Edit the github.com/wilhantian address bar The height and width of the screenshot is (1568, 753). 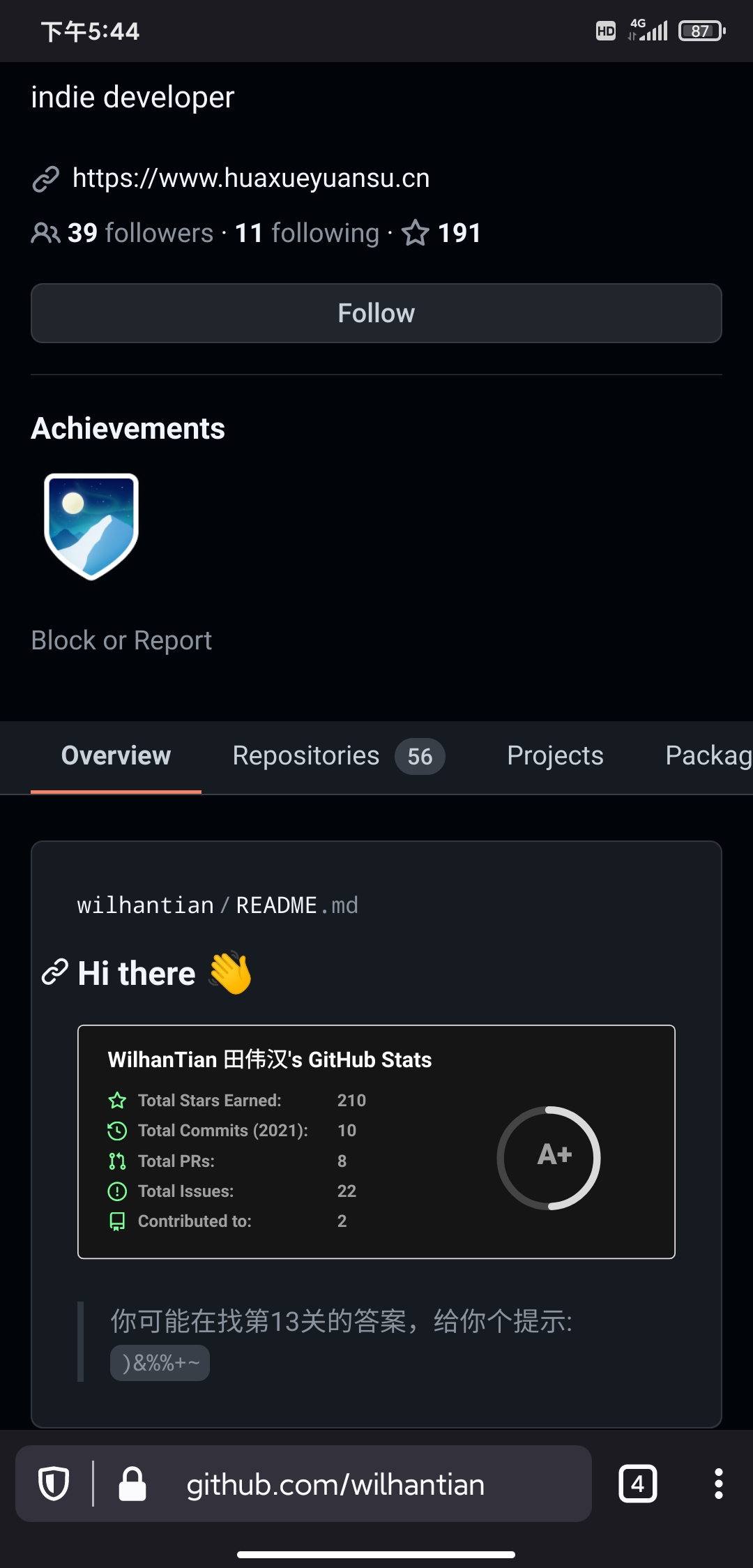[x=335, y=1485]
